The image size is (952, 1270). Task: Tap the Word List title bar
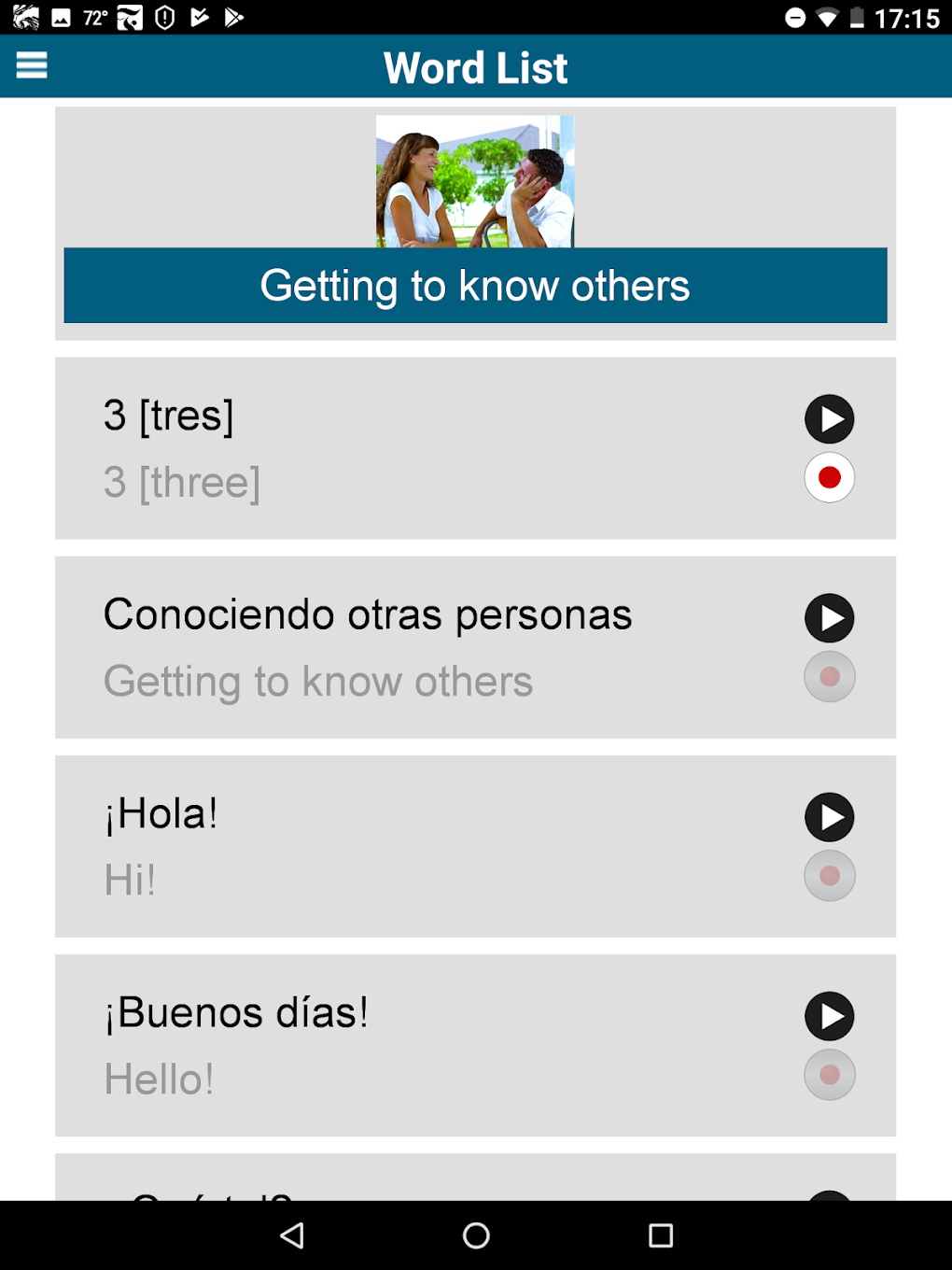pos(475,66)
